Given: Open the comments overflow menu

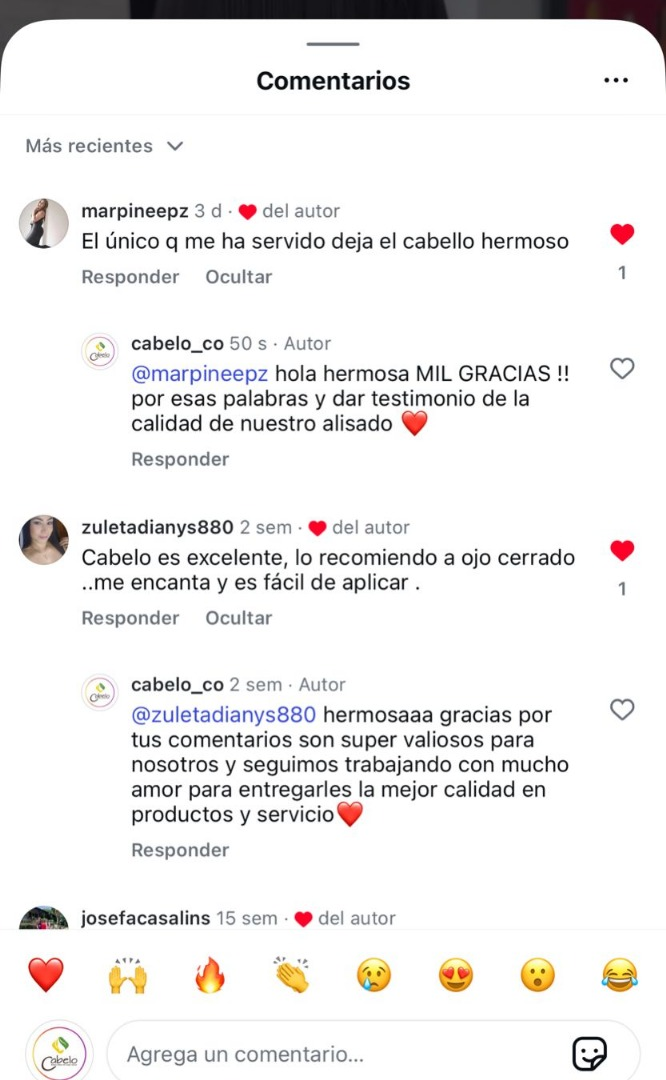Looking at the screenshot, I should [x=616, y=81].
